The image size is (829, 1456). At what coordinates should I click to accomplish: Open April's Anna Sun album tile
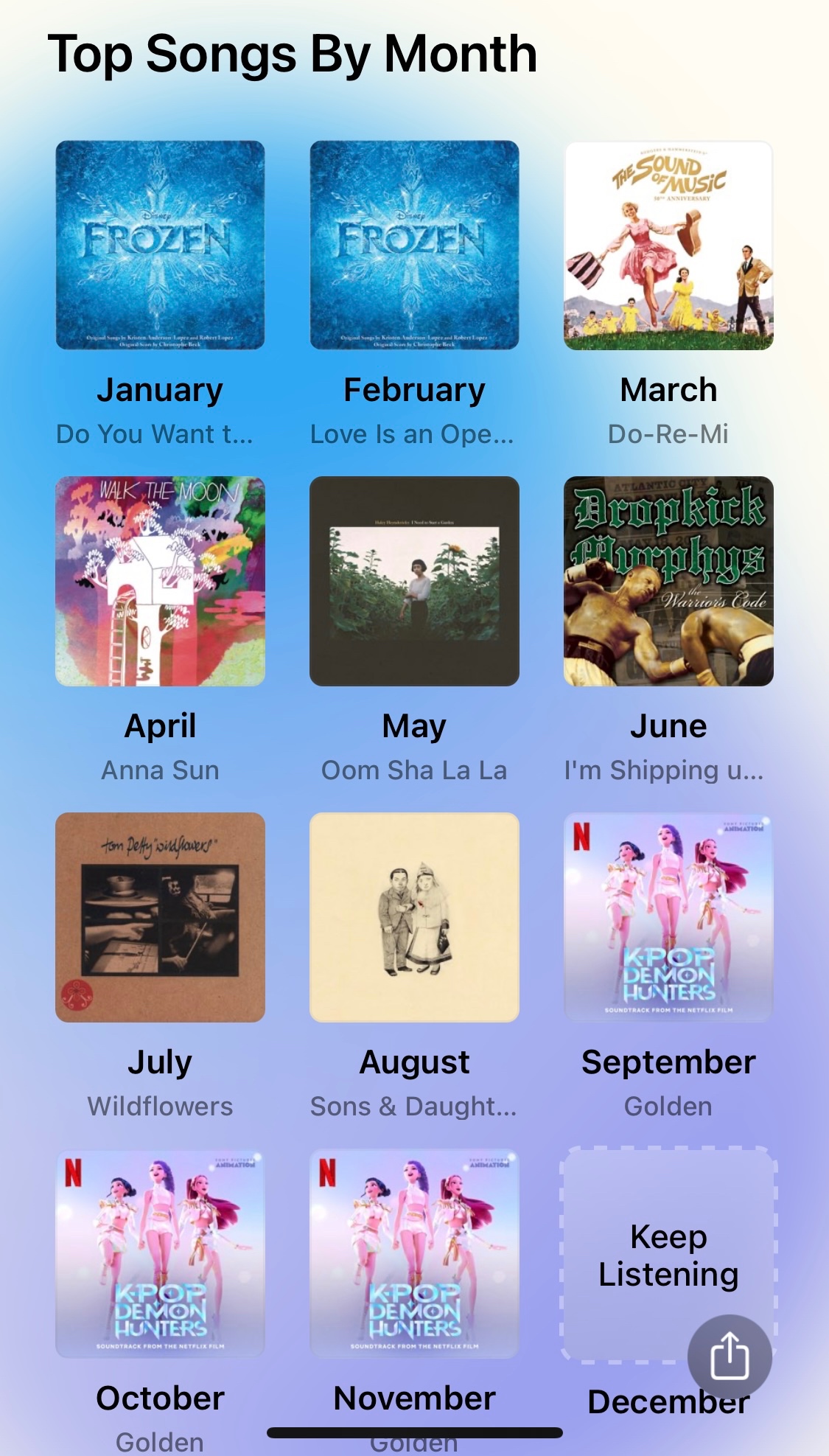click(x=160, y=581)
